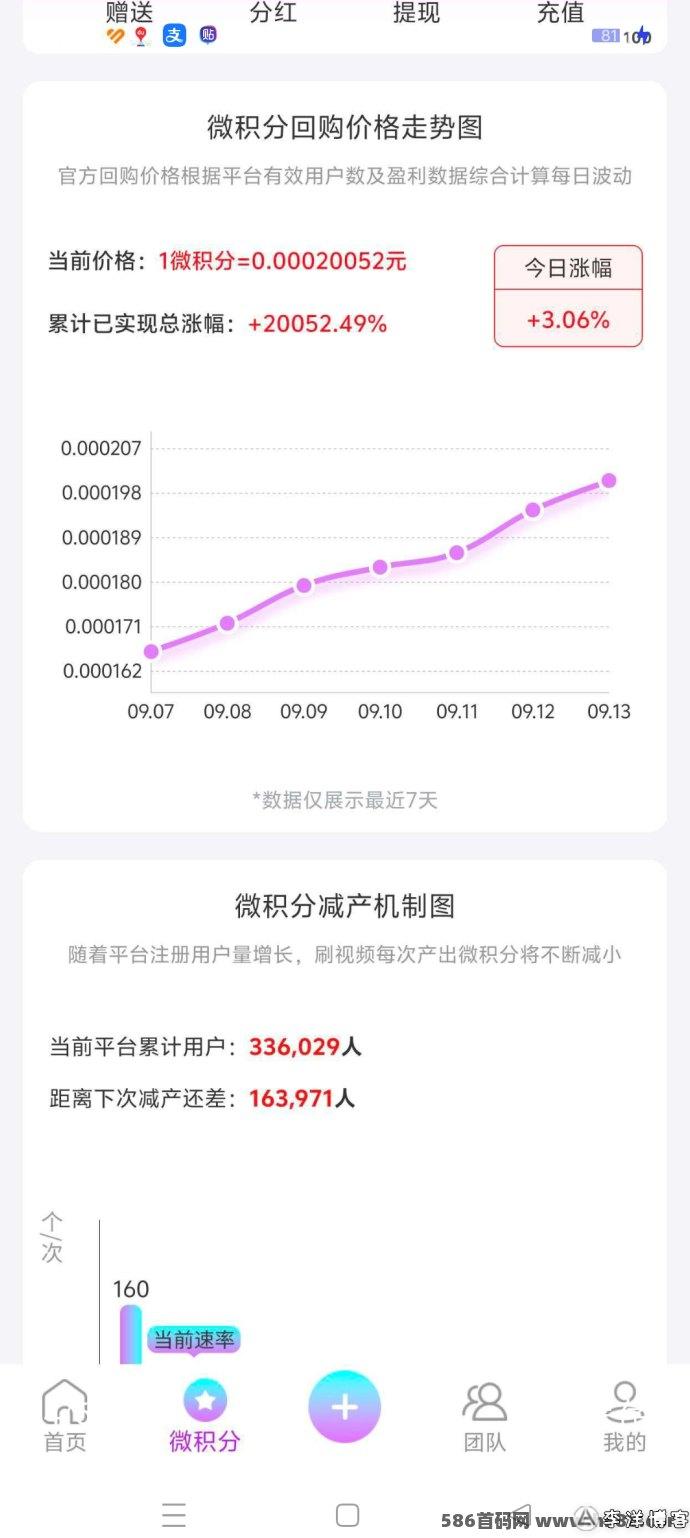Viewport: 690px width, 1538px height.
Task: Tap the 09.13 data point on chart
Action: [608, 481]
